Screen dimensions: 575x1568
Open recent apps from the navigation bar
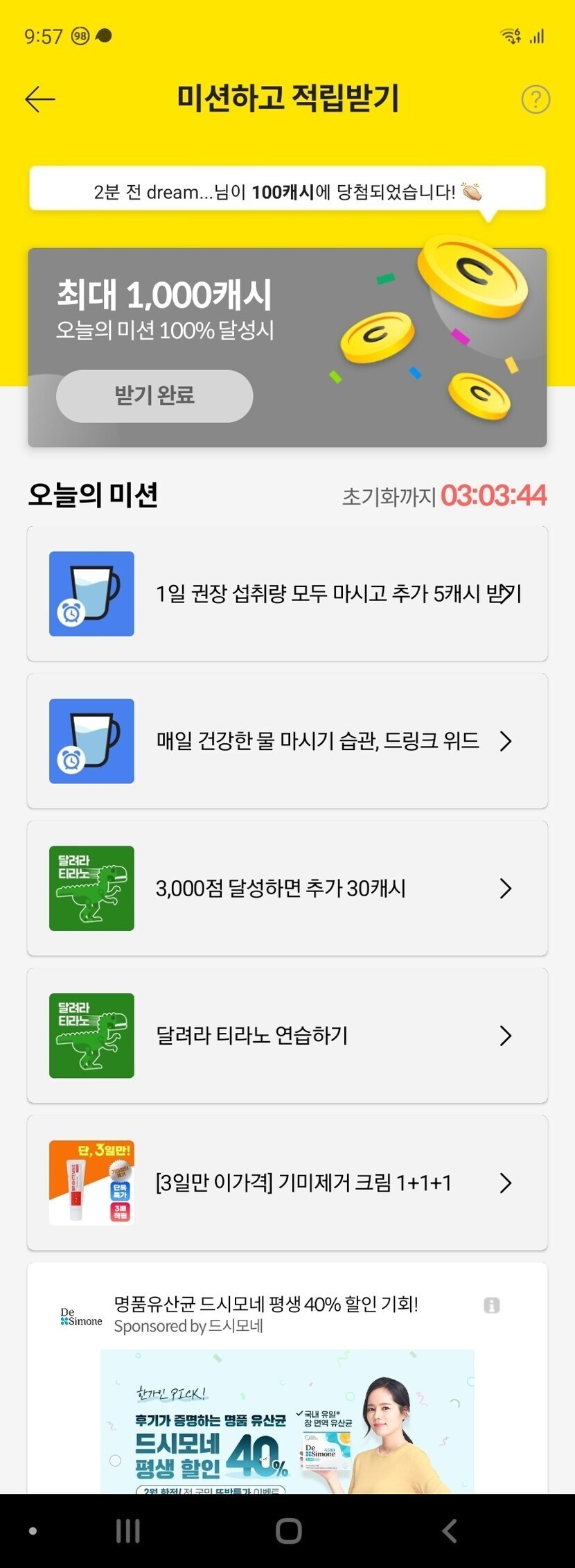click(x=128, y=1531)
